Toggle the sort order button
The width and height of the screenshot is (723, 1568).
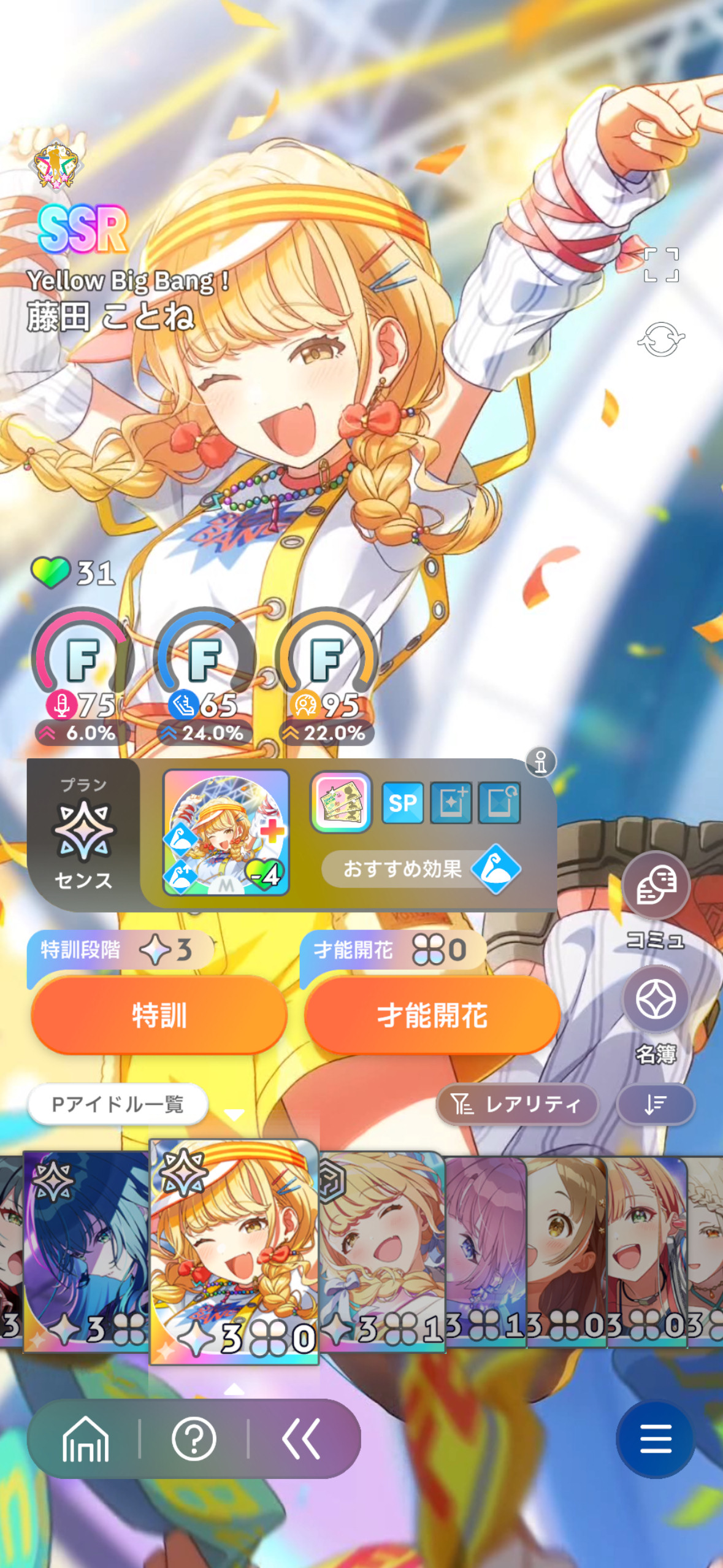656,1104
